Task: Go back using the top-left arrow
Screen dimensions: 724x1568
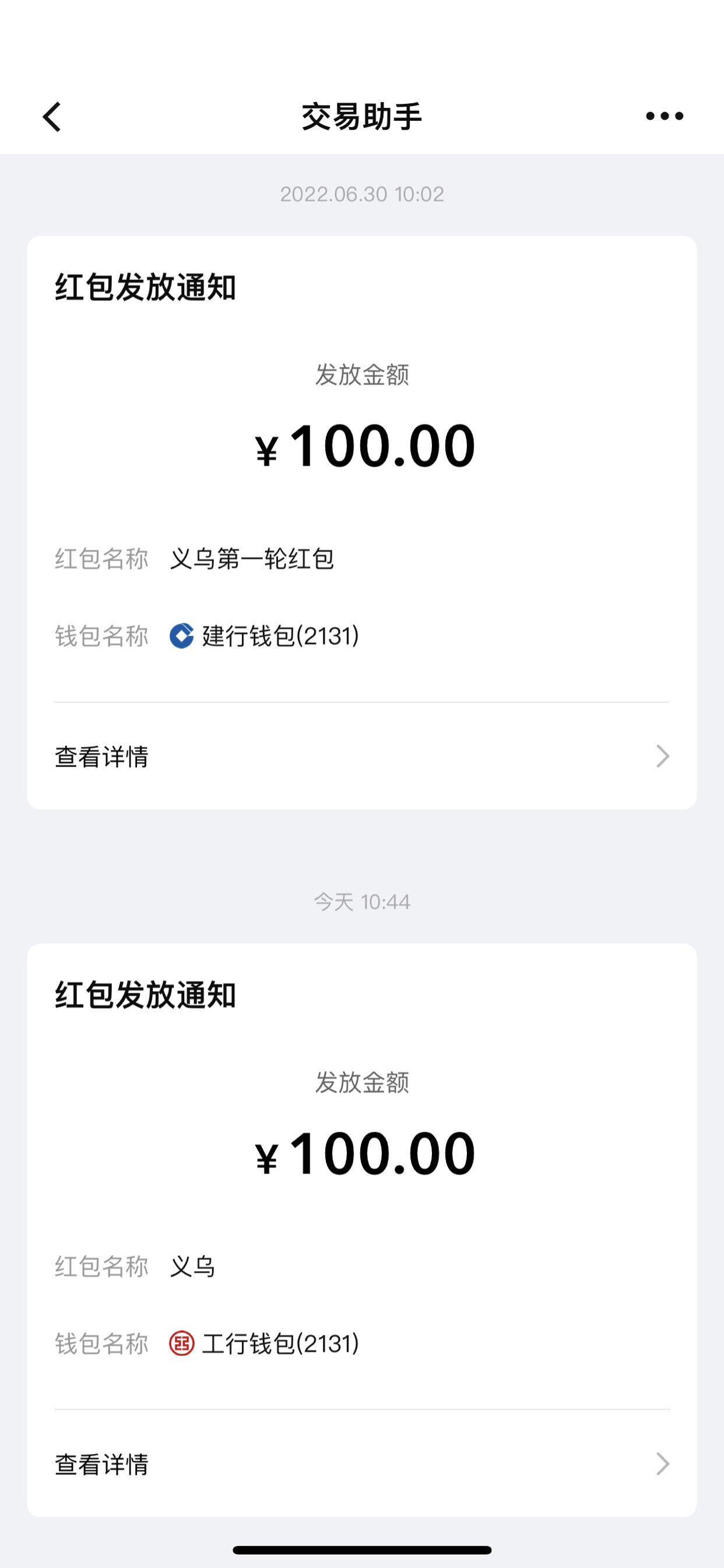Action: click(52, 116)
